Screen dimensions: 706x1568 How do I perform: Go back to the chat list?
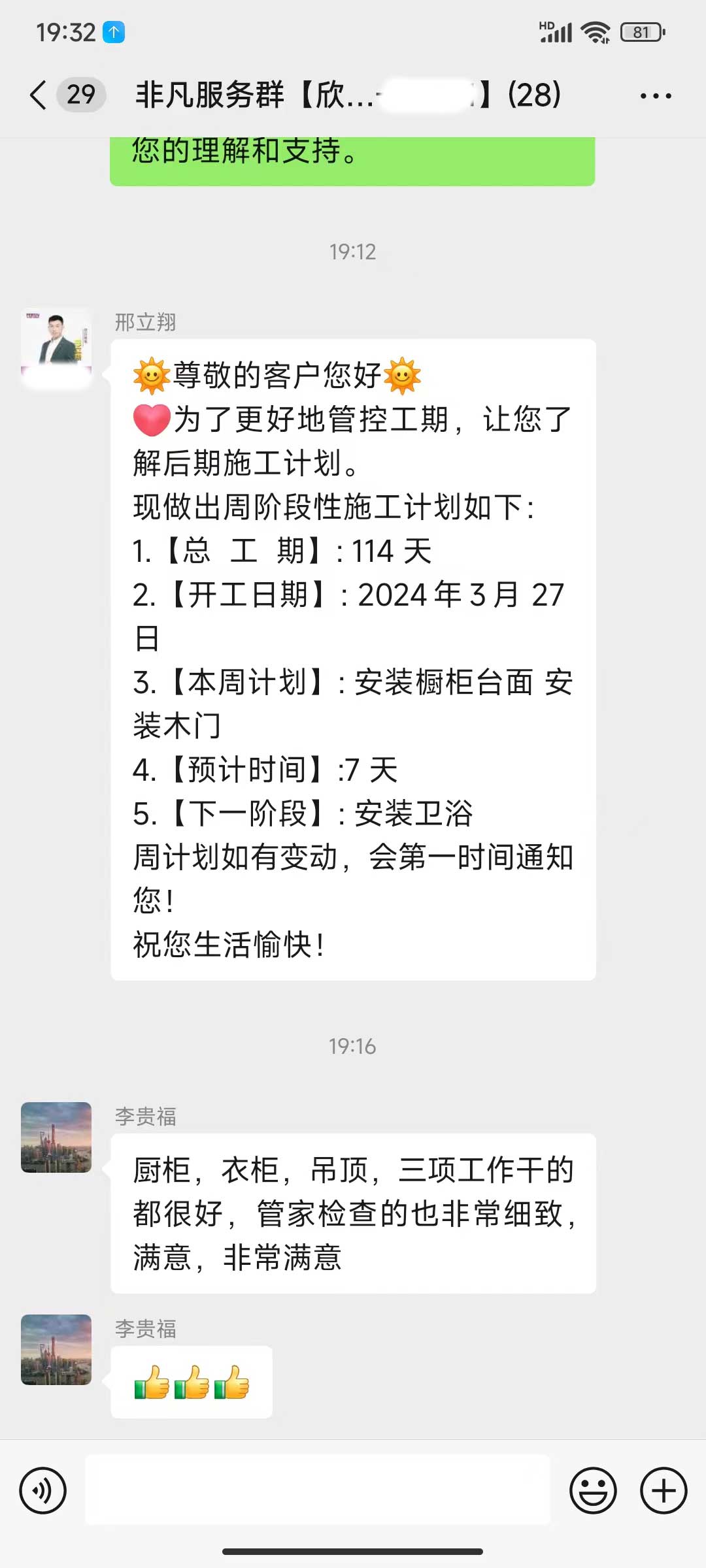pos(39,95)
